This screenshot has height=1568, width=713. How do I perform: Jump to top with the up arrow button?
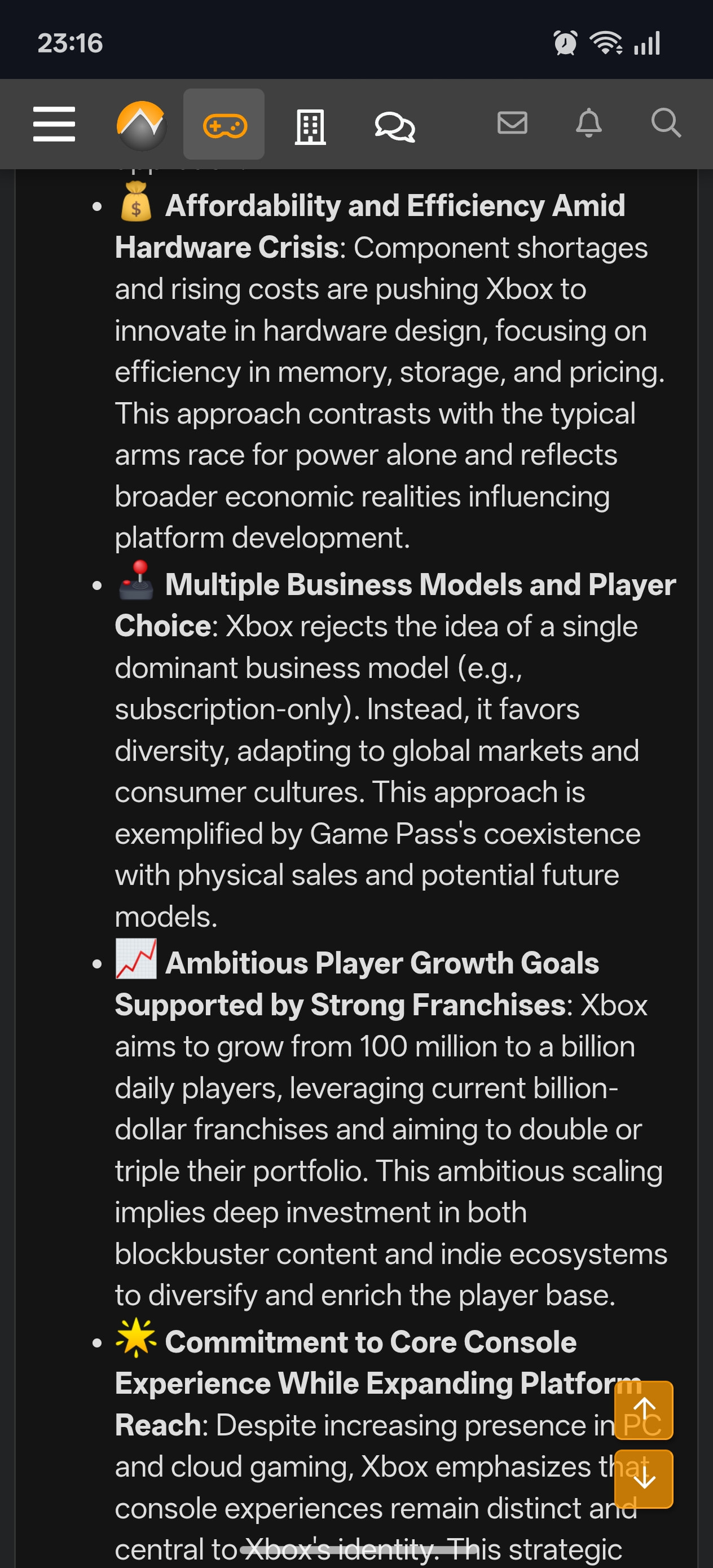pos(644,1409)
